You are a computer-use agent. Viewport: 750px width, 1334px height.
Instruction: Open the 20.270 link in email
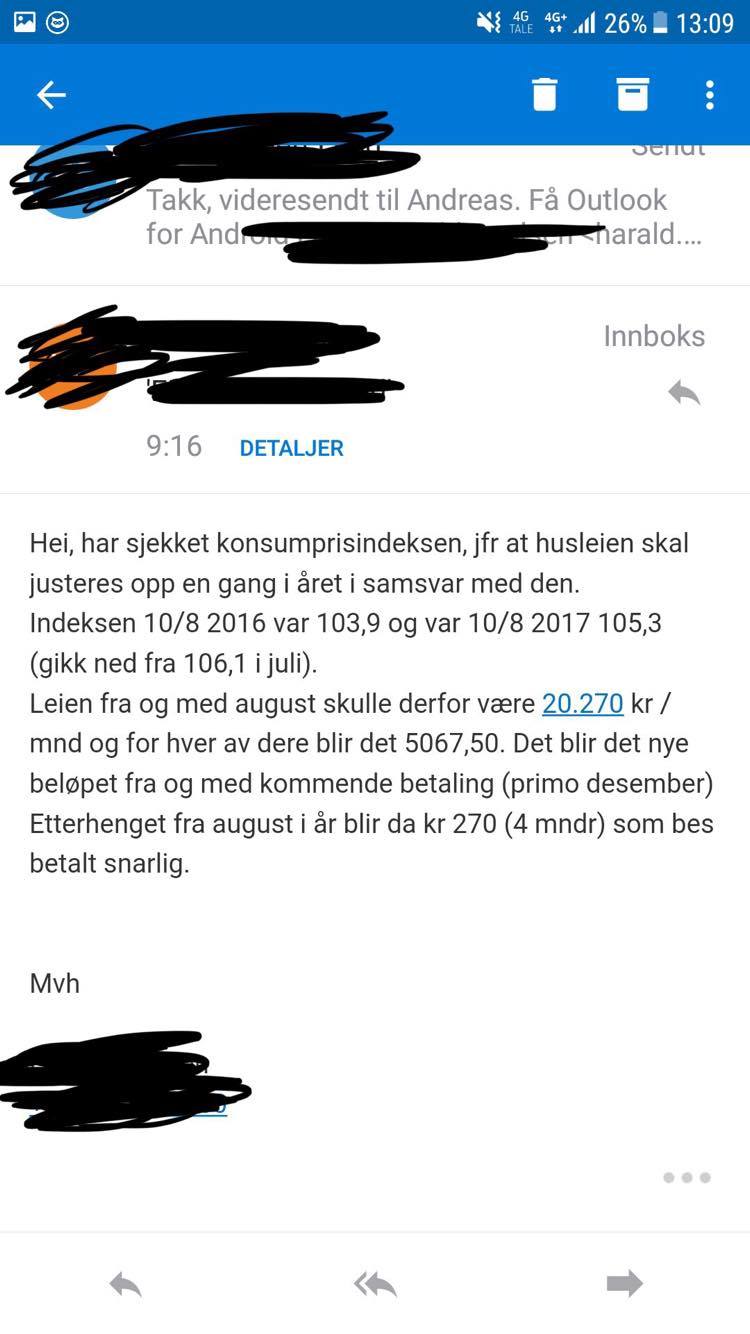(x=582, y=703)
